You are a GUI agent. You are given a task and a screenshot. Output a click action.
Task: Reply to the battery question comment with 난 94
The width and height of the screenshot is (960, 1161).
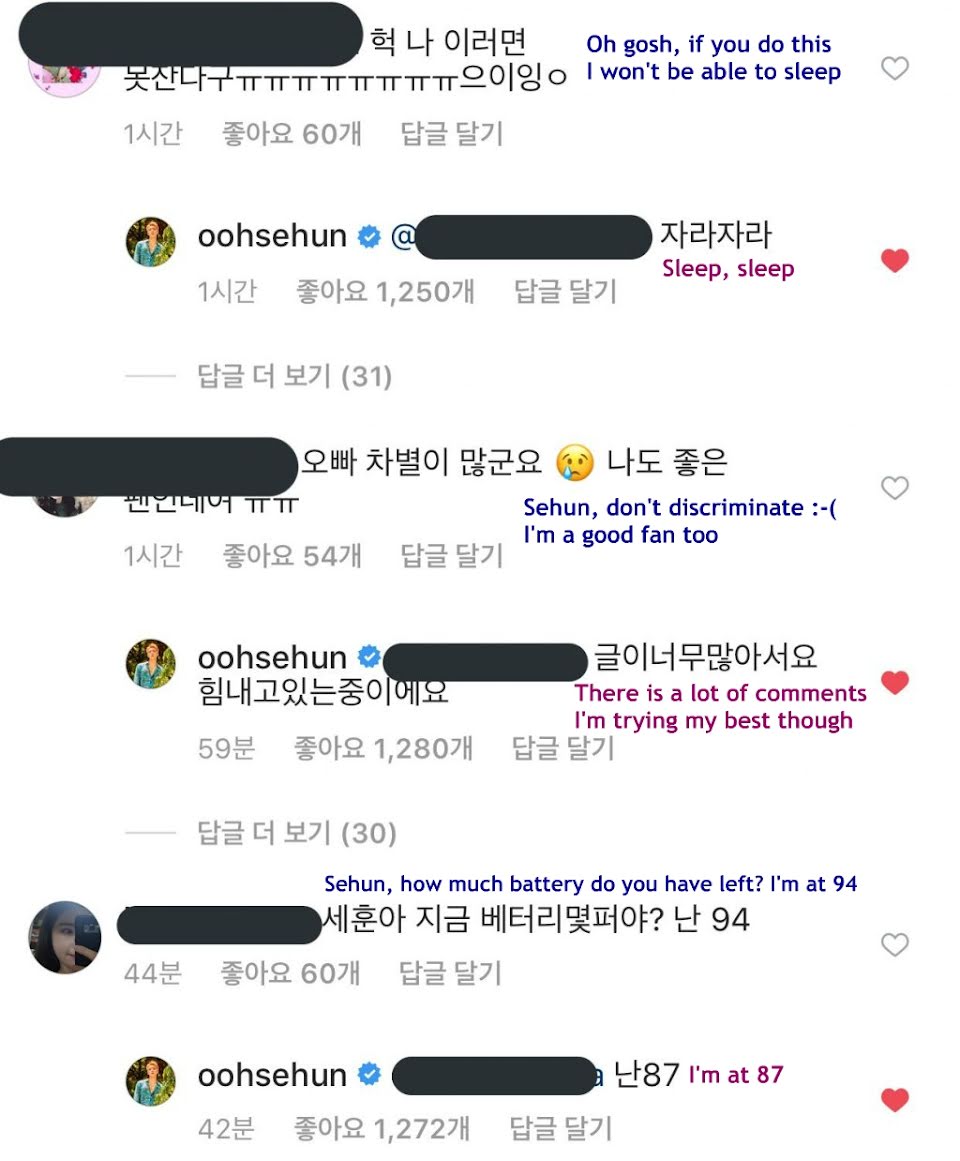point(450,973)
